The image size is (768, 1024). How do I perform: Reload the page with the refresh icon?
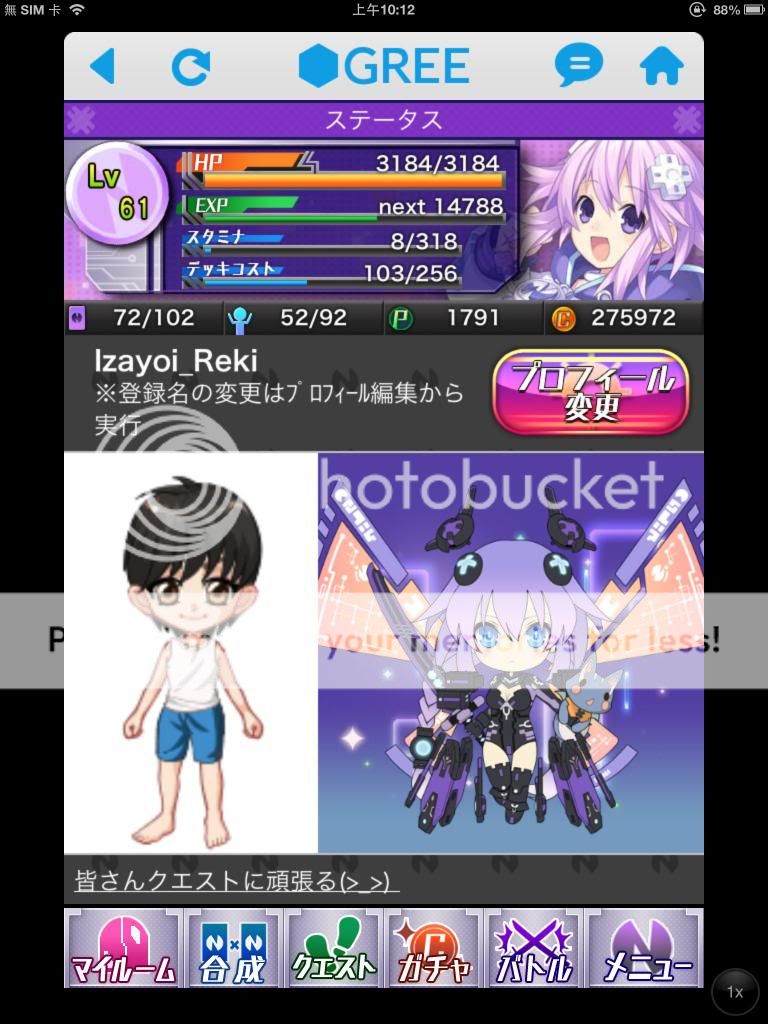tap(191, 67)
